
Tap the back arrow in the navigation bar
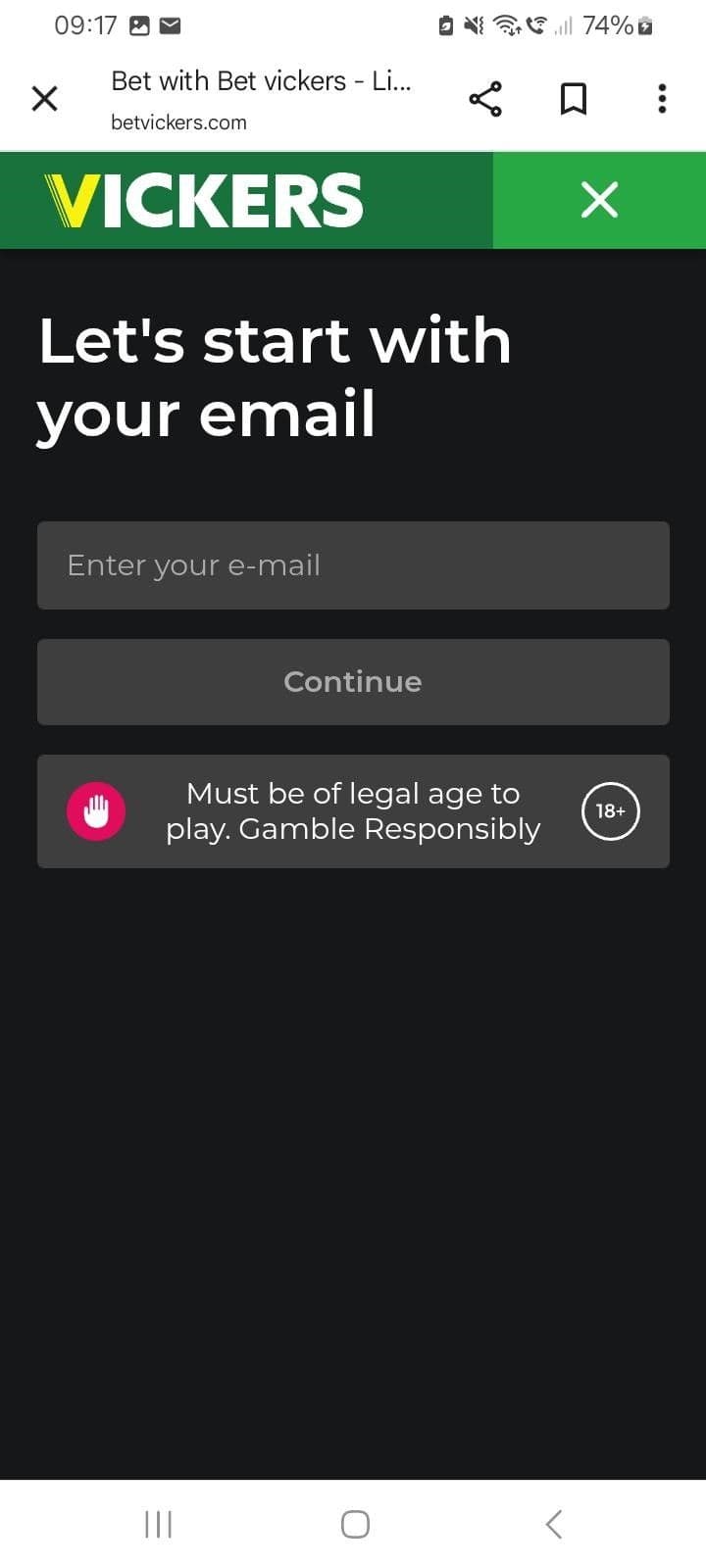552,1523
